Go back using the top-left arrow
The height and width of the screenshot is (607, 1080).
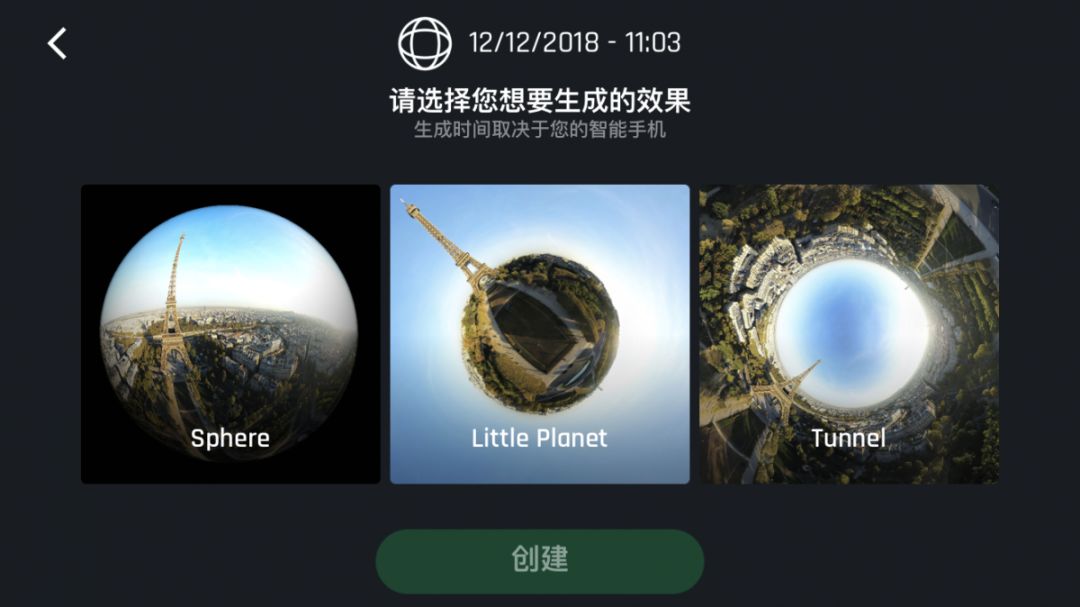[x=57, y=43]
